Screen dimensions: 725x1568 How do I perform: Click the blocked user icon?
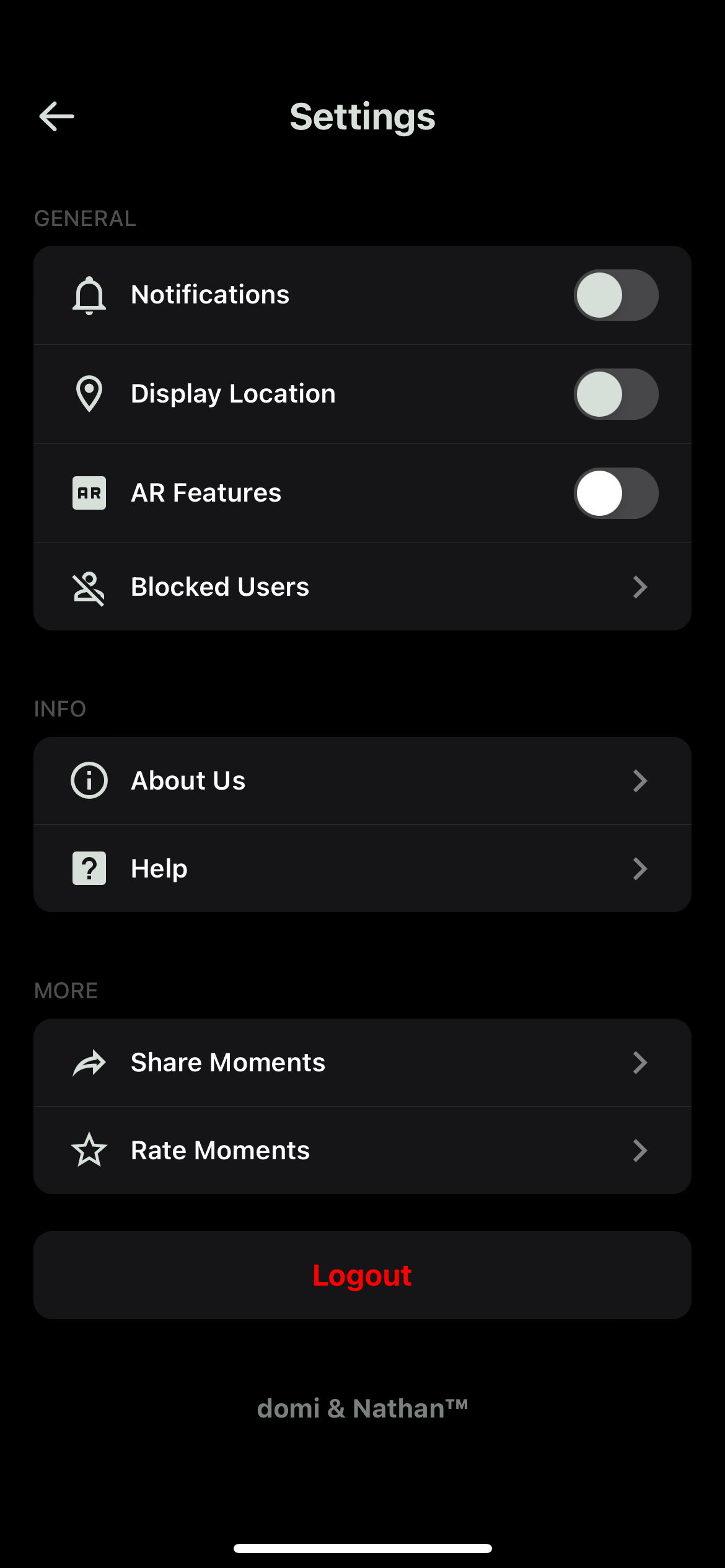coord(89,586)
